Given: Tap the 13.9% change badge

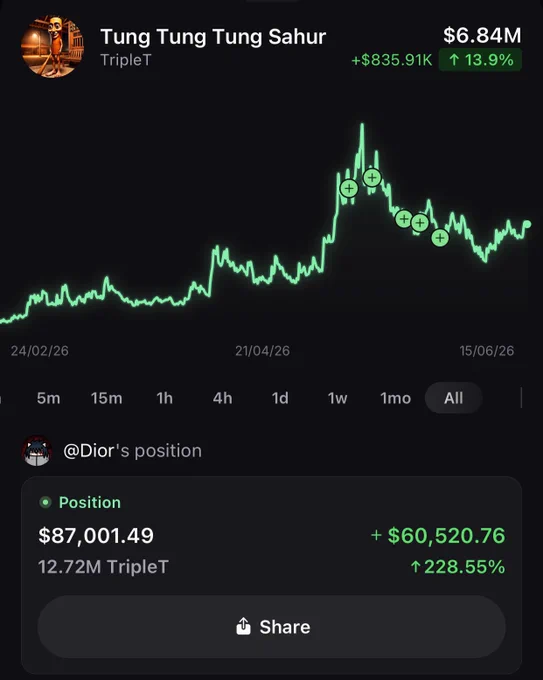Looking at the screenshot, I should pyautogui.click(x=480, y=60).
